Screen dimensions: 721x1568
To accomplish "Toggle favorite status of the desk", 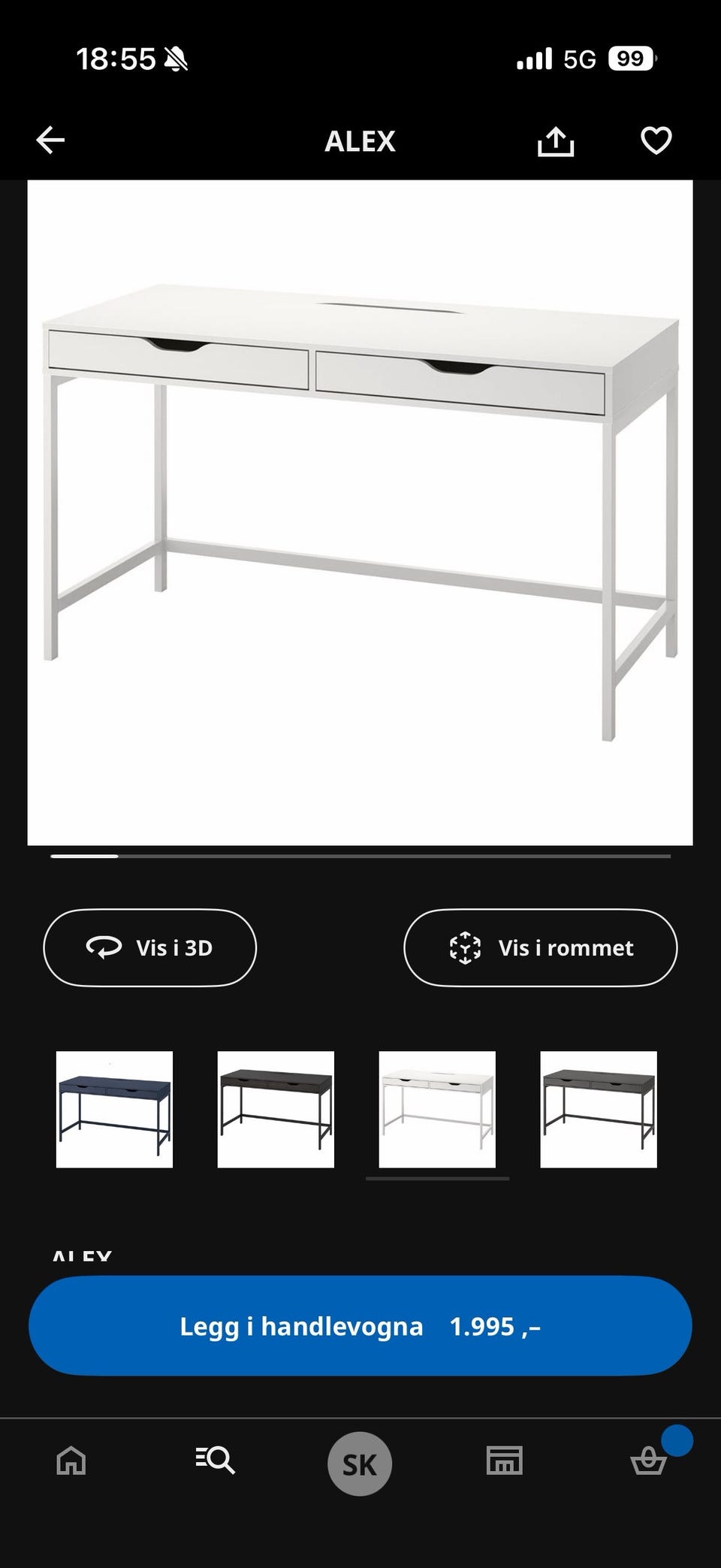I will pos(653,140).
